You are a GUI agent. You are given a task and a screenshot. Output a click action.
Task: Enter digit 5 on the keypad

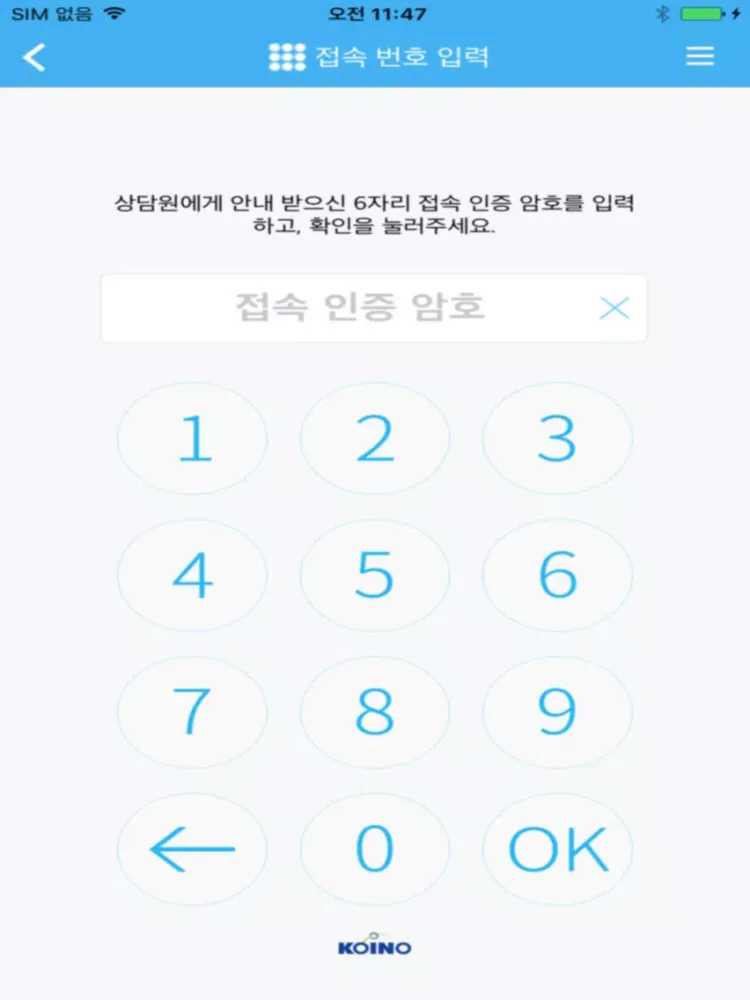pyautogui.click(x=375, y=575)
